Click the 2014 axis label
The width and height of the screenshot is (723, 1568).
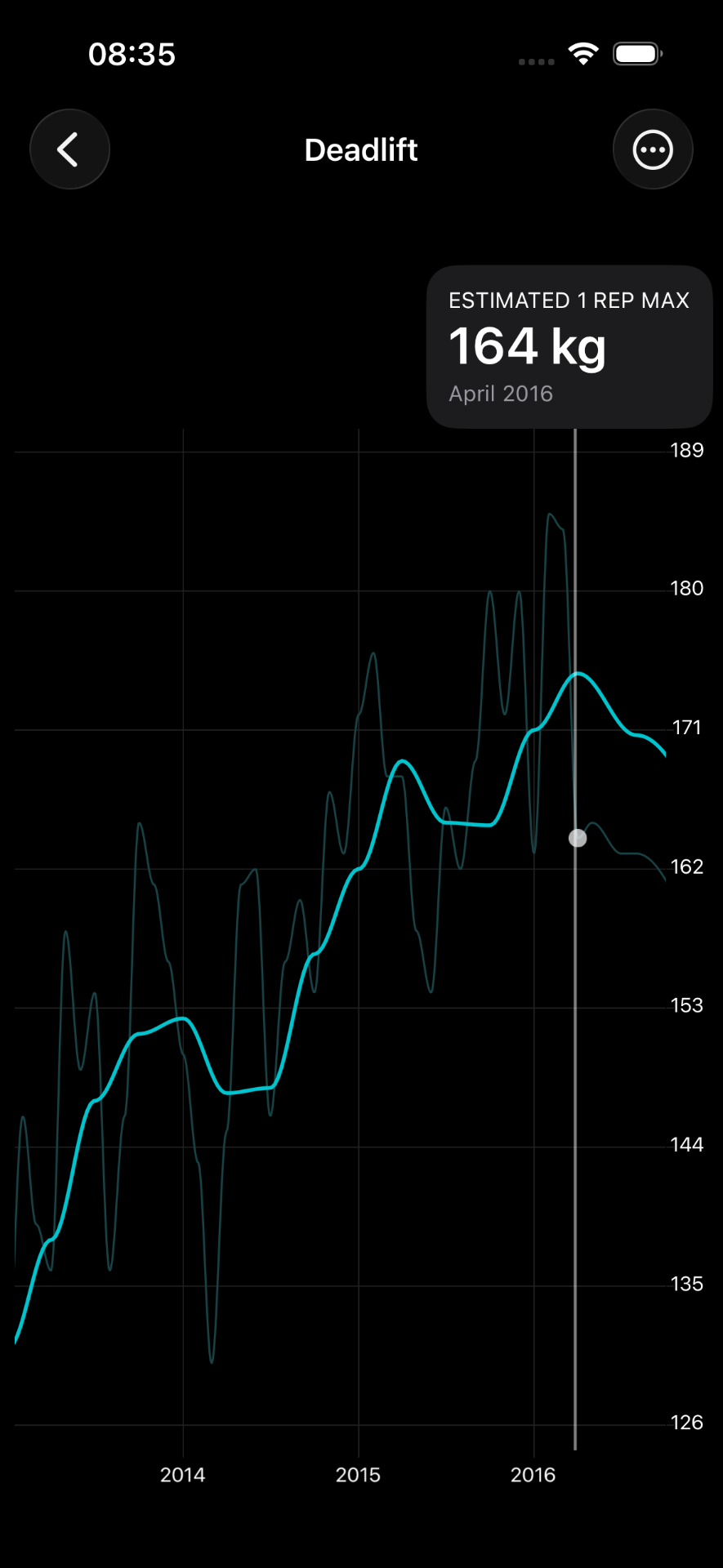[183, 1475]
